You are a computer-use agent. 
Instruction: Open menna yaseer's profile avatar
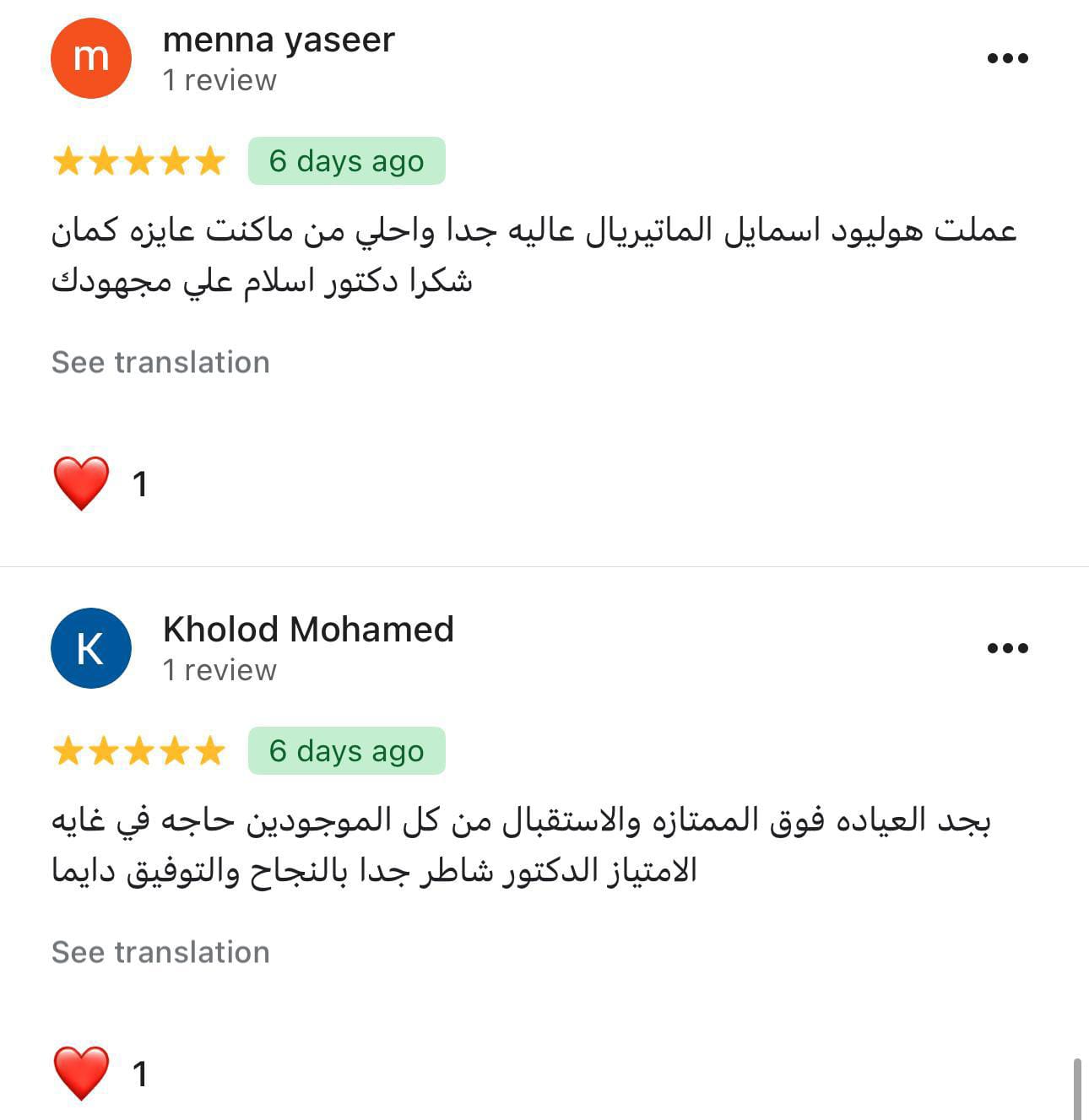coord(91,58)
